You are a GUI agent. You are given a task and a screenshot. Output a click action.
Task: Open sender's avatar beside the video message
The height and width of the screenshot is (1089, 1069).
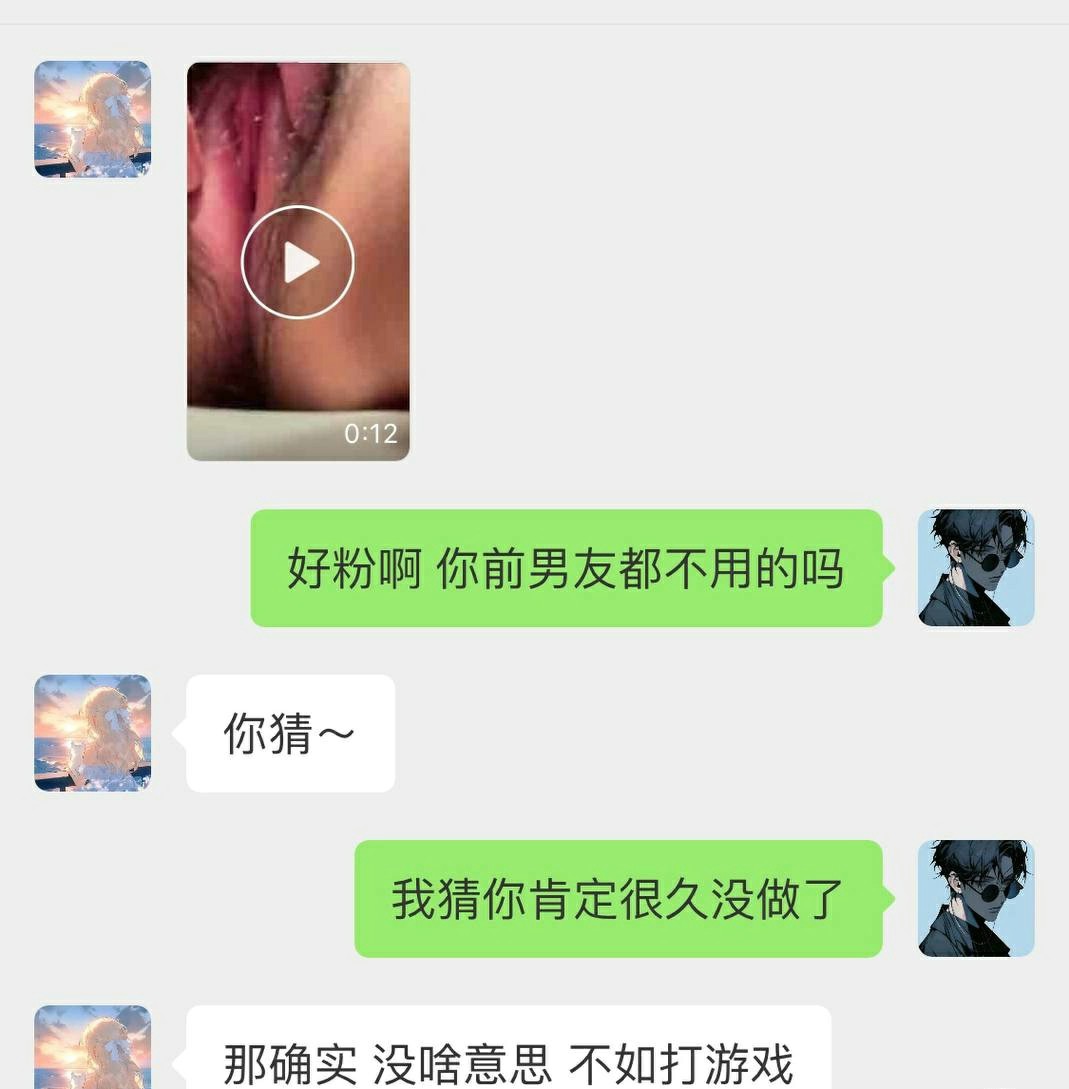(x=93, y=119)
